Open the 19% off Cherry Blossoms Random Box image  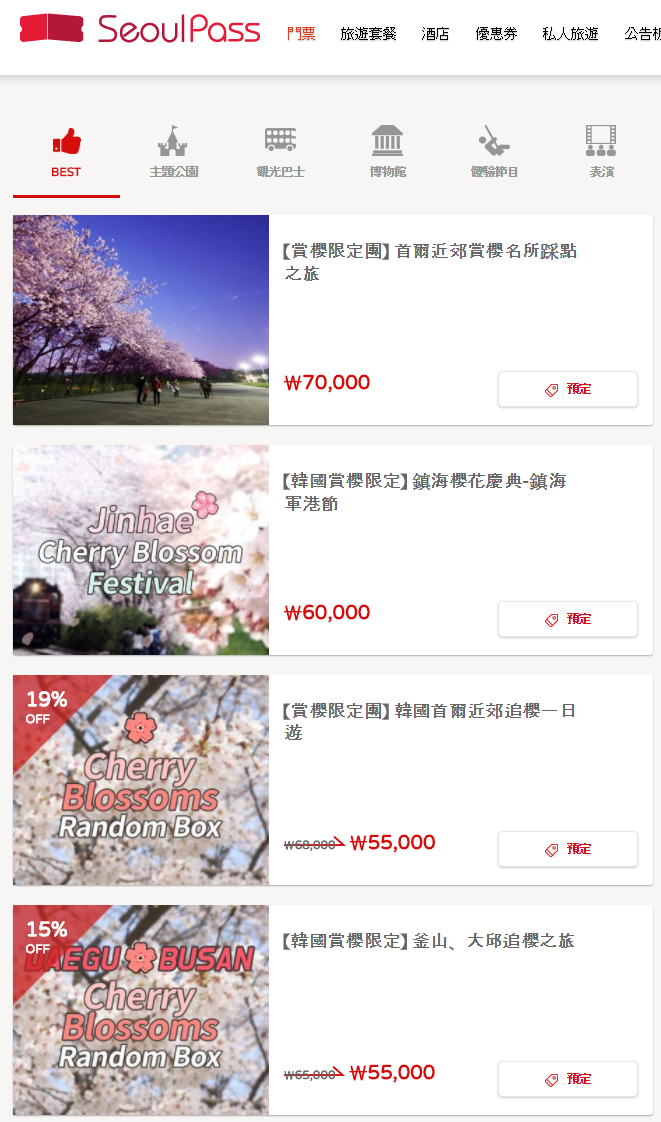pyautogui.click(x=141, y=780)
